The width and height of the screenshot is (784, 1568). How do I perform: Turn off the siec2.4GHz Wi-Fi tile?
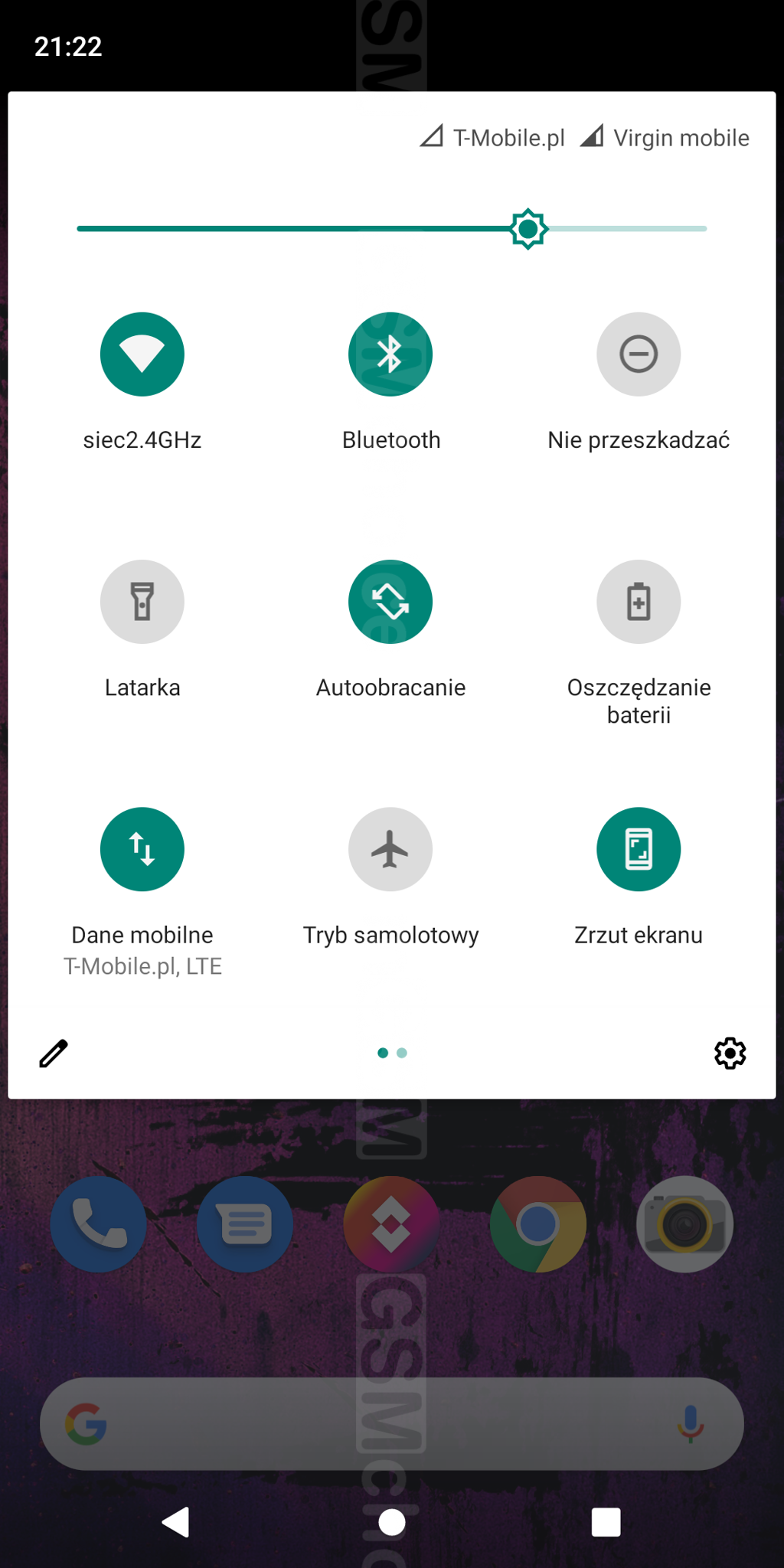coord(142,354)
